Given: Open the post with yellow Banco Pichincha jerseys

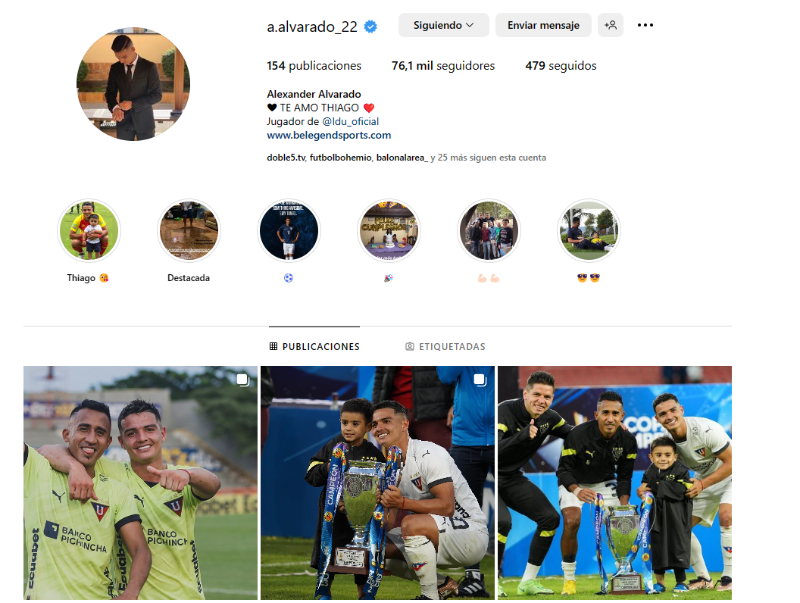Looking at the screenshot, I should point(140,483).
